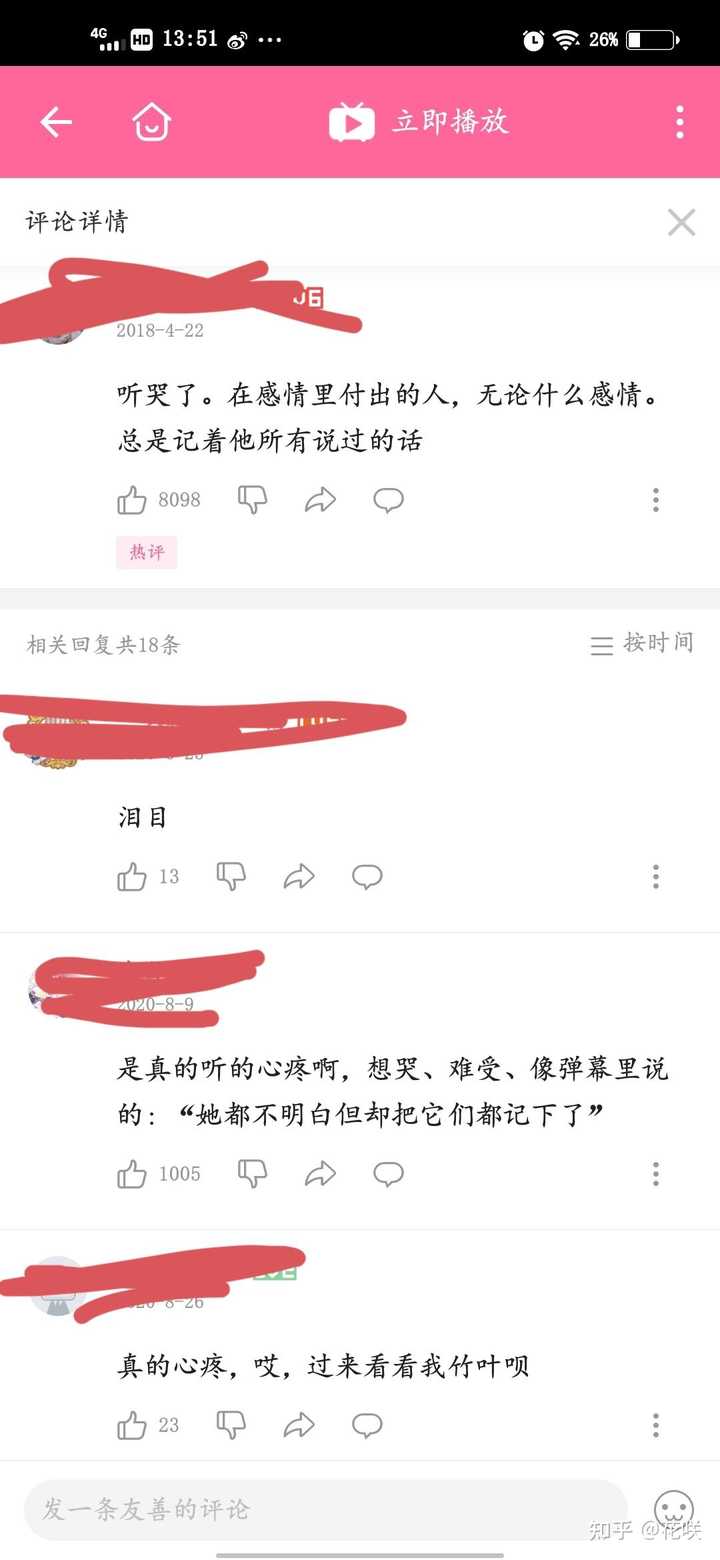The image size is (720, 1560).
Task: Open the emoji picker beside the comment box
Action: pos(674,1510)
